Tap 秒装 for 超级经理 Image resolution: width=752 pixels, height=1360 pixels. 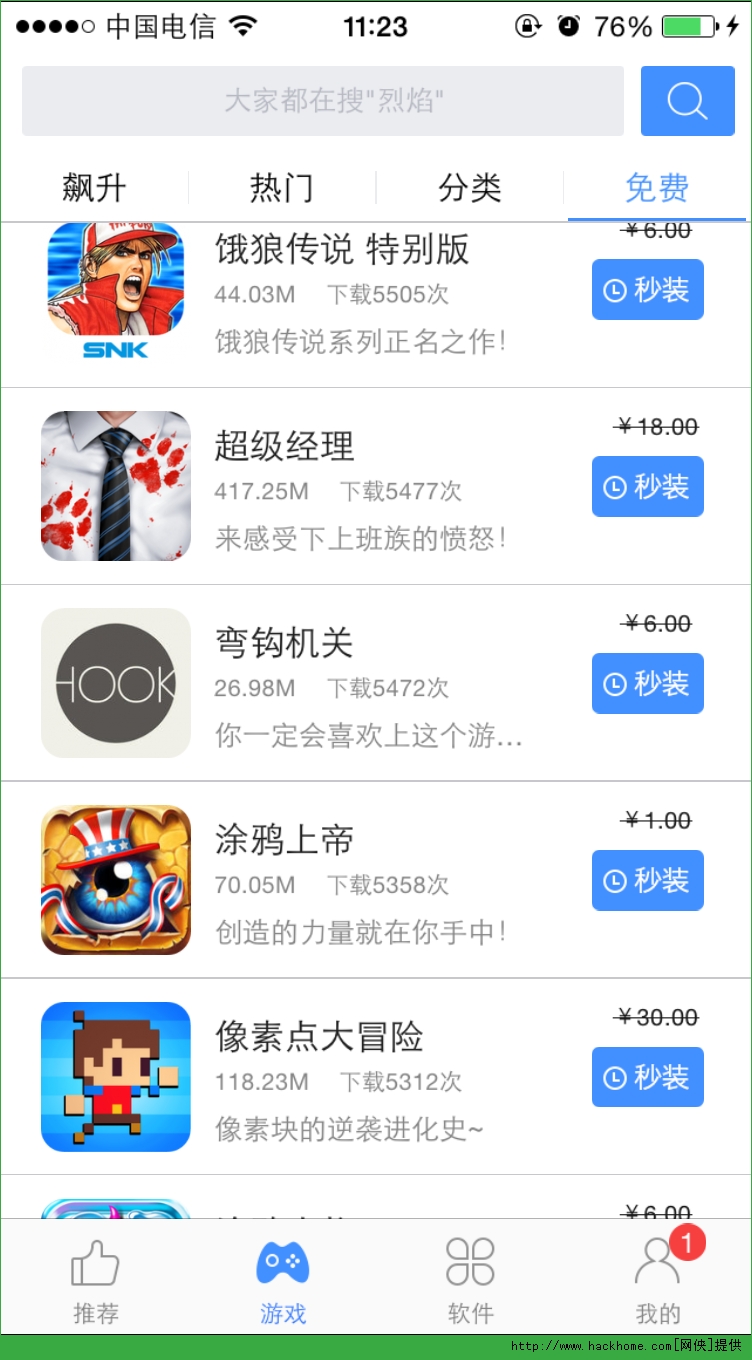(647, 487)
